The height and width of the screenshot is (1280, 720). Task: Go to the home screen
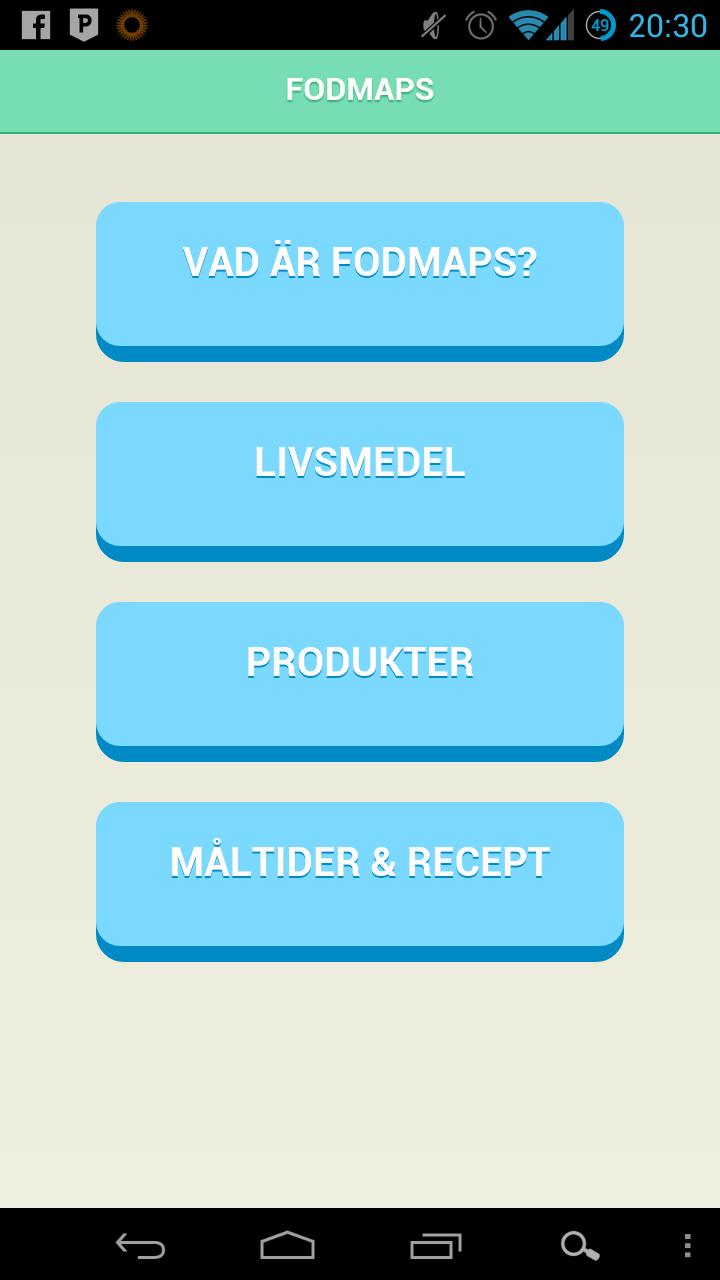tap(288, 1245)
